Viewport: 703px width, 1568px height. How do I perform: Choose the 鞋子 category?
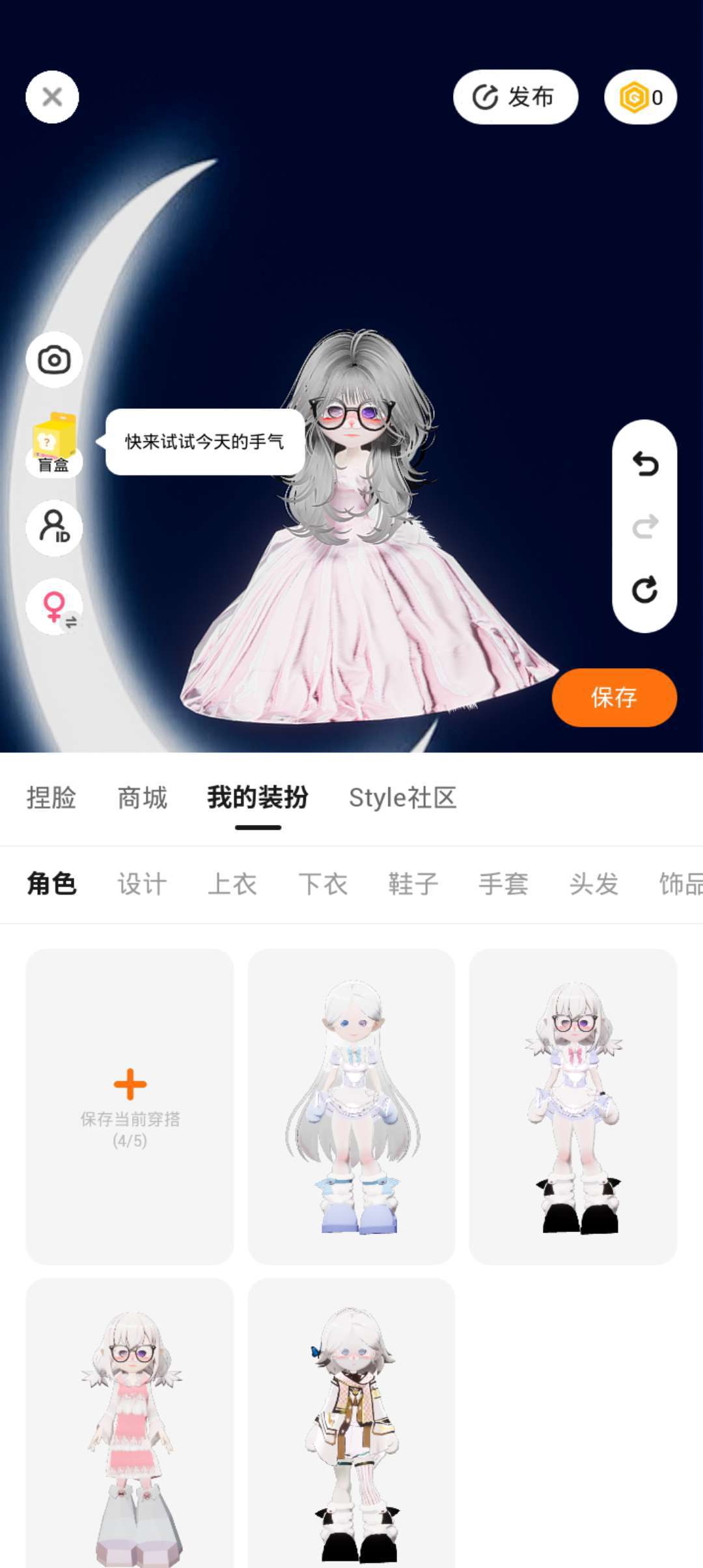click(x=413, y=884)
